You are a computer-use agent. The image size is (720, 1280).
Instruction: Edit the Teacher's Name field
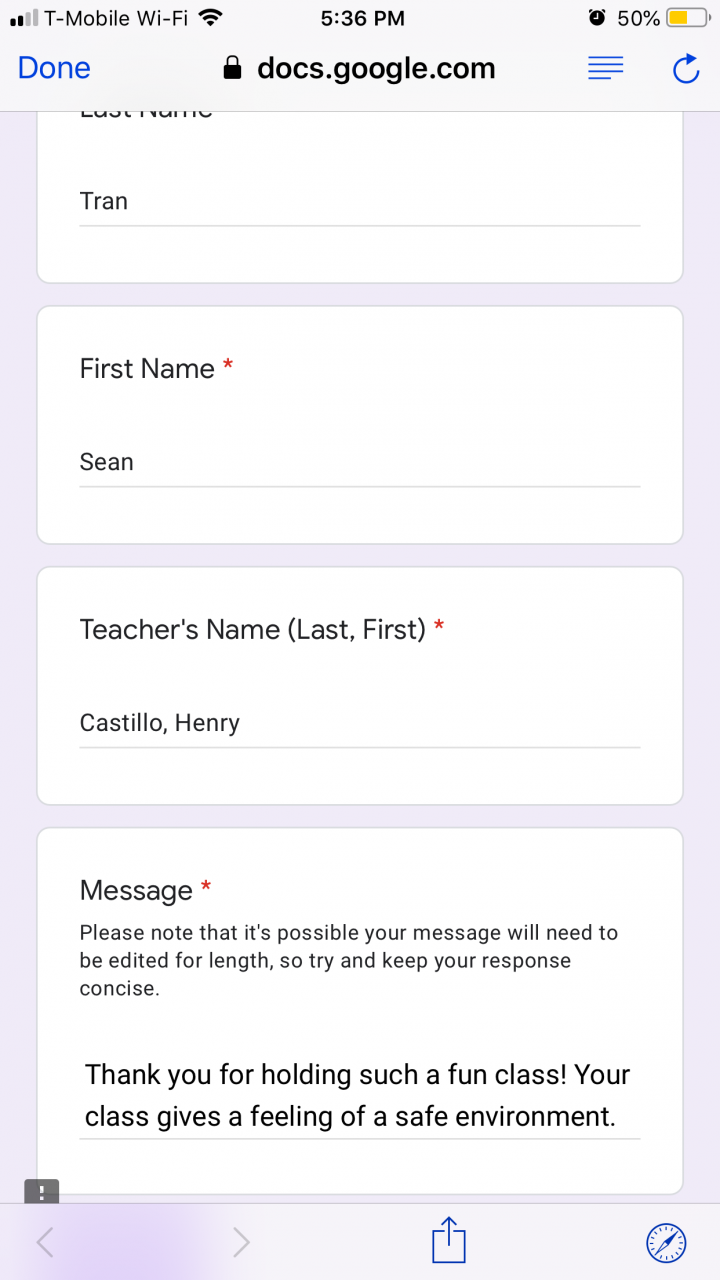point(359,723)
